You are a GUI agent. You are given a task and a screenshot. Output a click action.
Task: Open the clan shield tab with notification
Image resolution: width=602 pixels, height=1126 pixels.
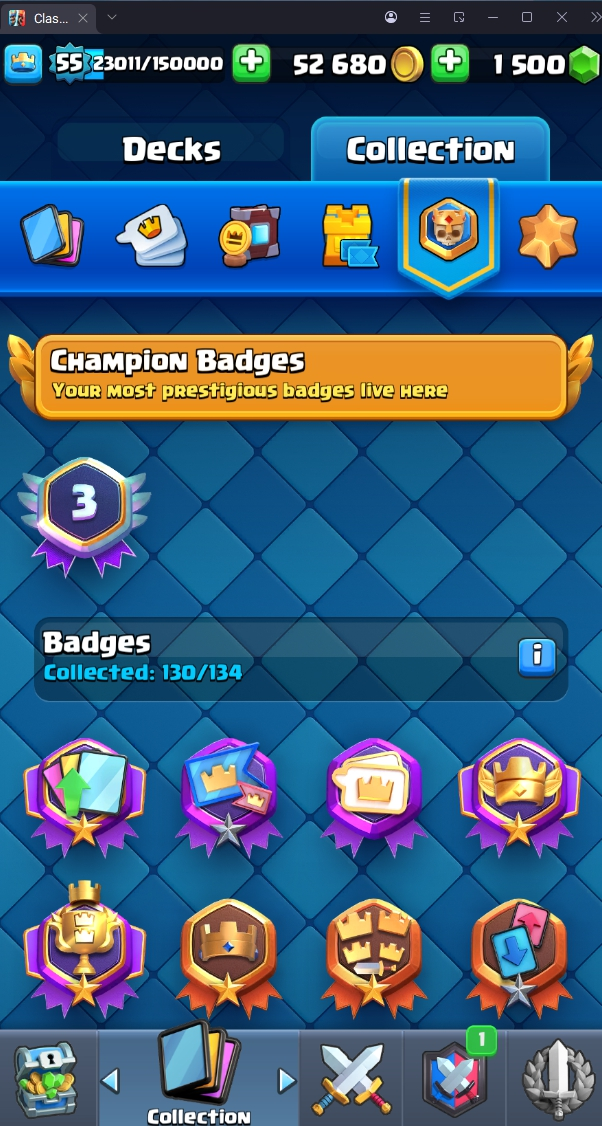453,1078
